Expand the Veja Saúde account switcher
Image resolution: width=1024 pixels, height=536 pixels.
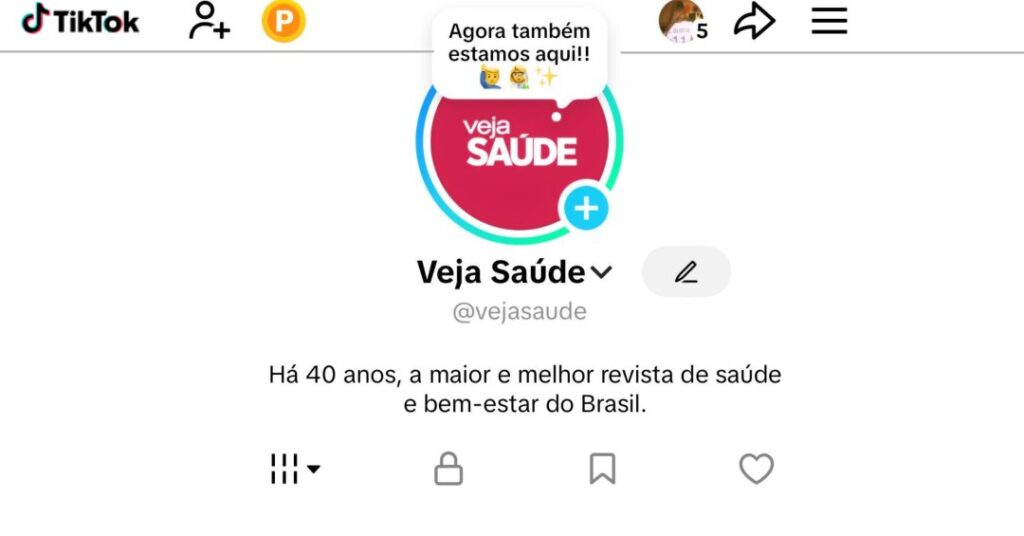point(602,272)
